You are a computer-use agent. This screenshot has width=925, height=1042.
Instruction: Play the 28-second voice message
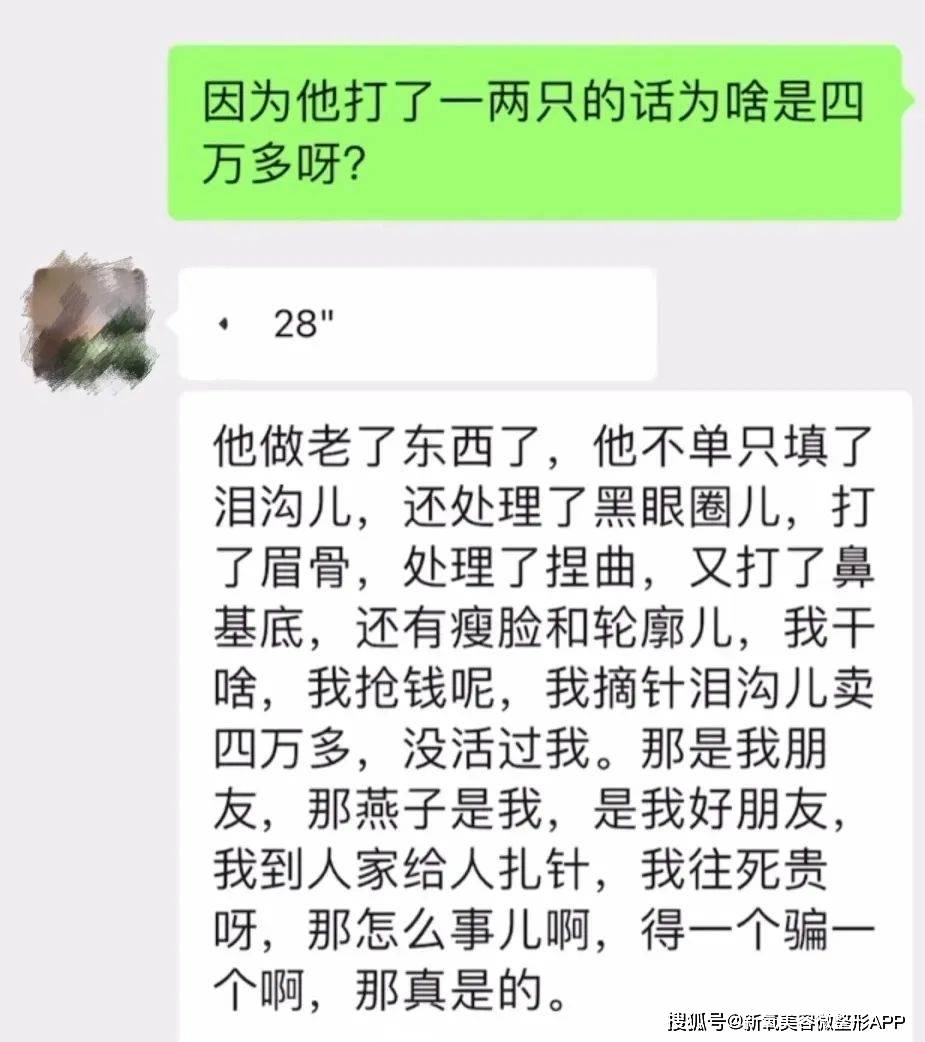(x=415, y=324)
